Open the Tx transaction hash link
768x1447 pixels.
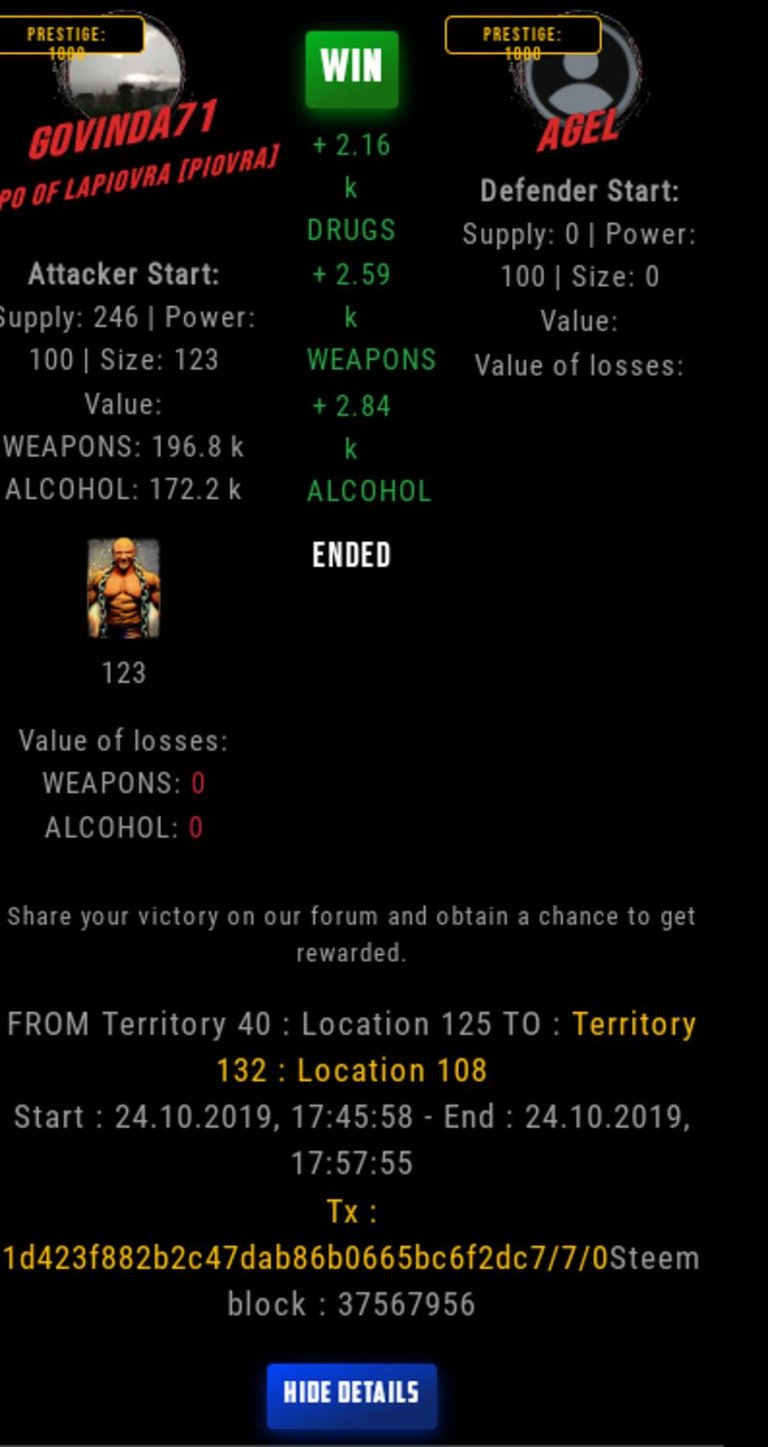(x=305, y=1258)
